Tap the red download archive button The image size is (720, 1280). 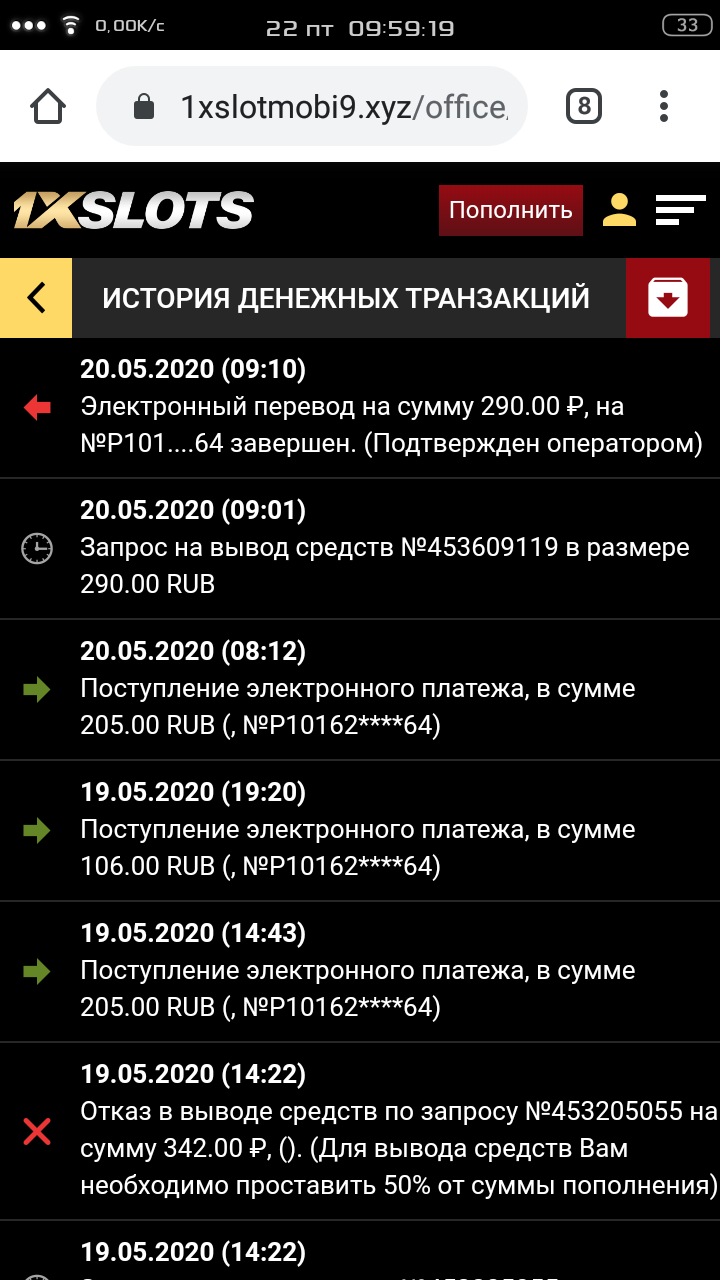point(667,298)
